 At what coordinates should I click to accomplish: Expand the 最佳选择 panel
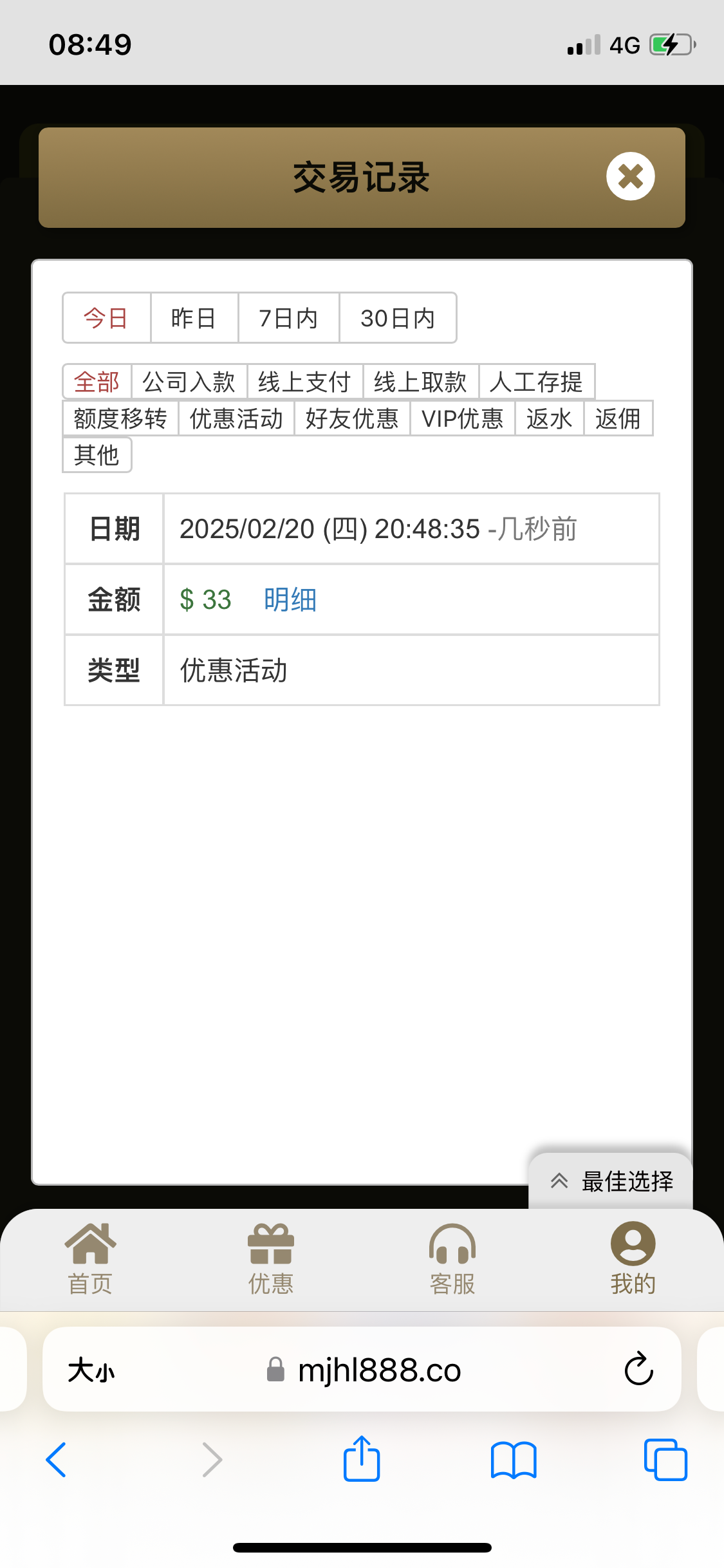click(611, 1181)
